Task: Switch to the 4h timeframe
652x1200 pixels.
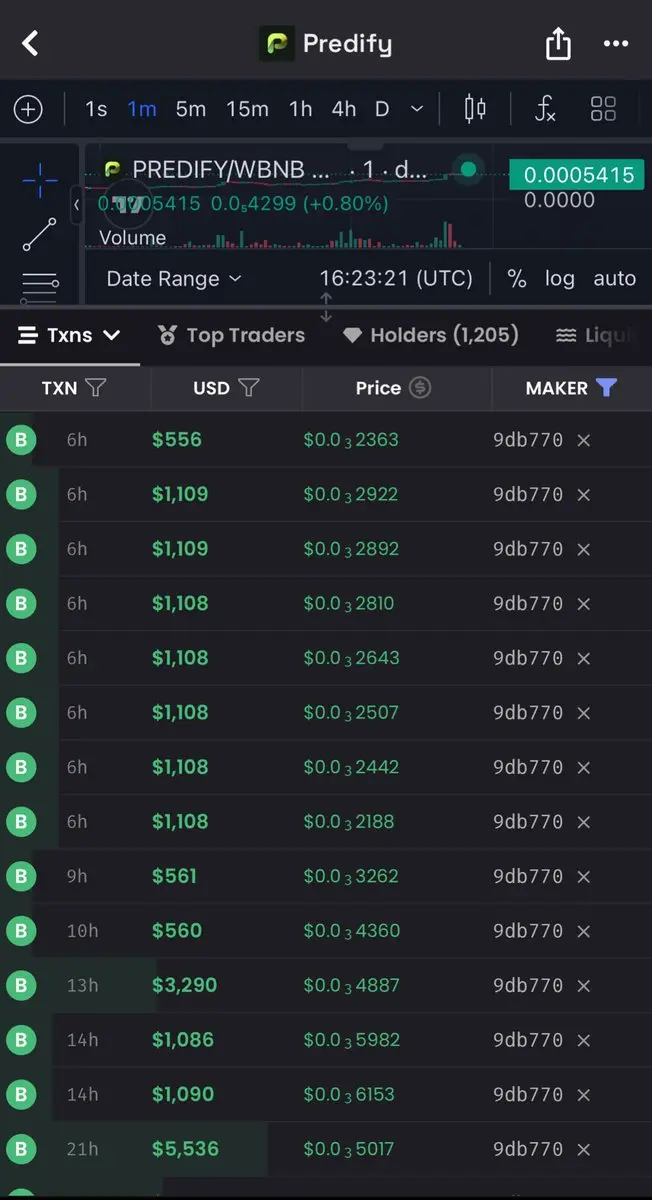Action: 343,109
